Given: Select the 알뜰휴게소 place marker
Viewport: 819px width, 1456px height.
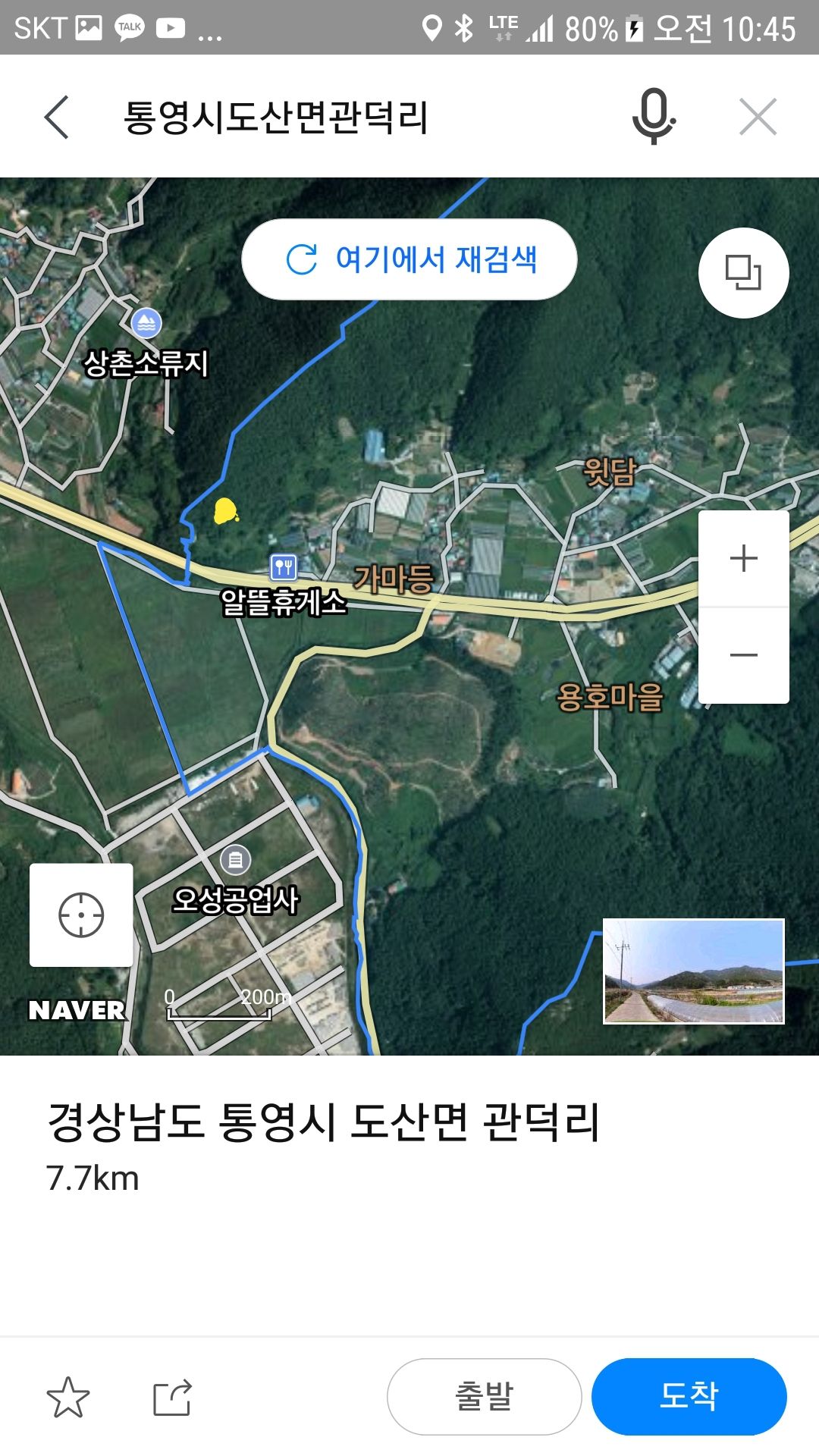Looking at the screenshot, I should (x=283, y=566).
